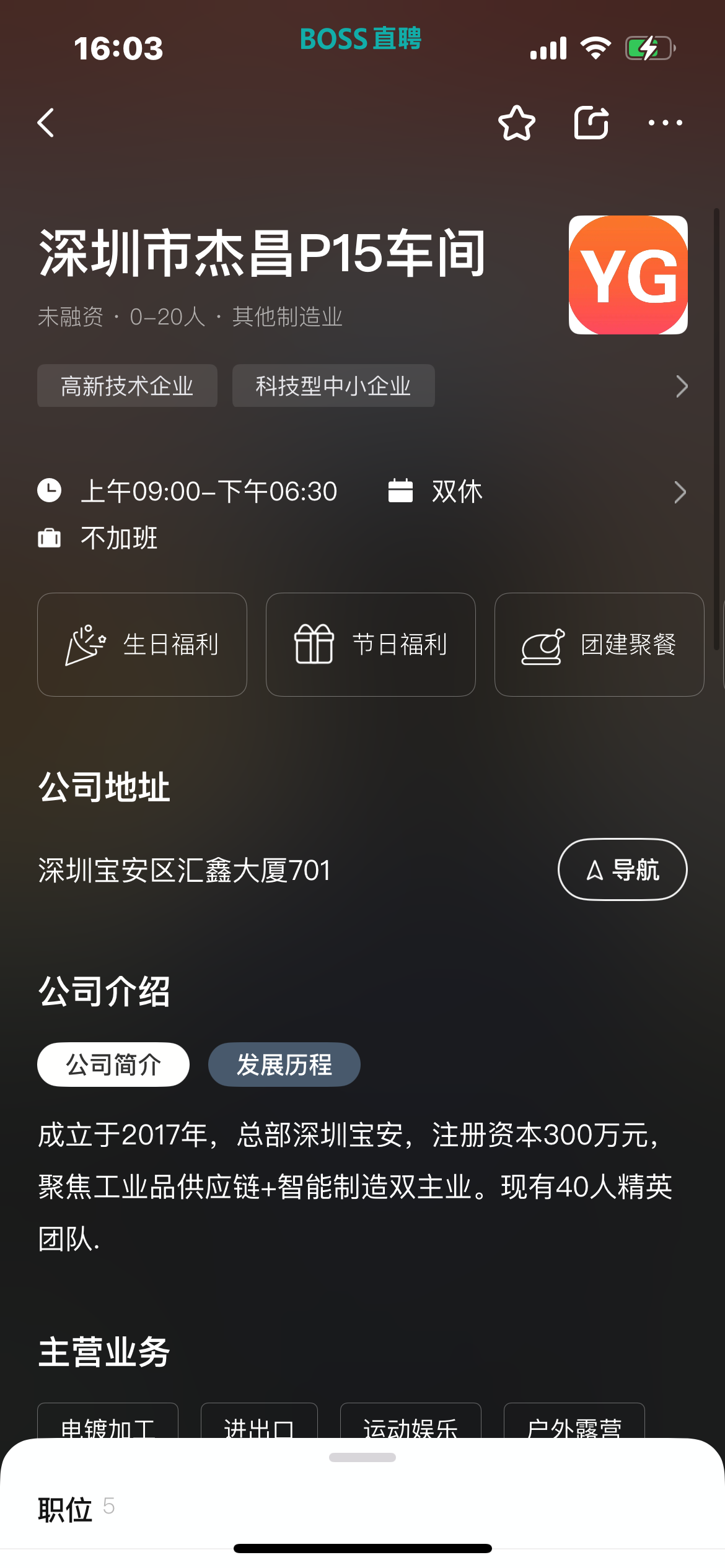
Task: Open the 节日福利 benefit card
Action: (371, 645)
